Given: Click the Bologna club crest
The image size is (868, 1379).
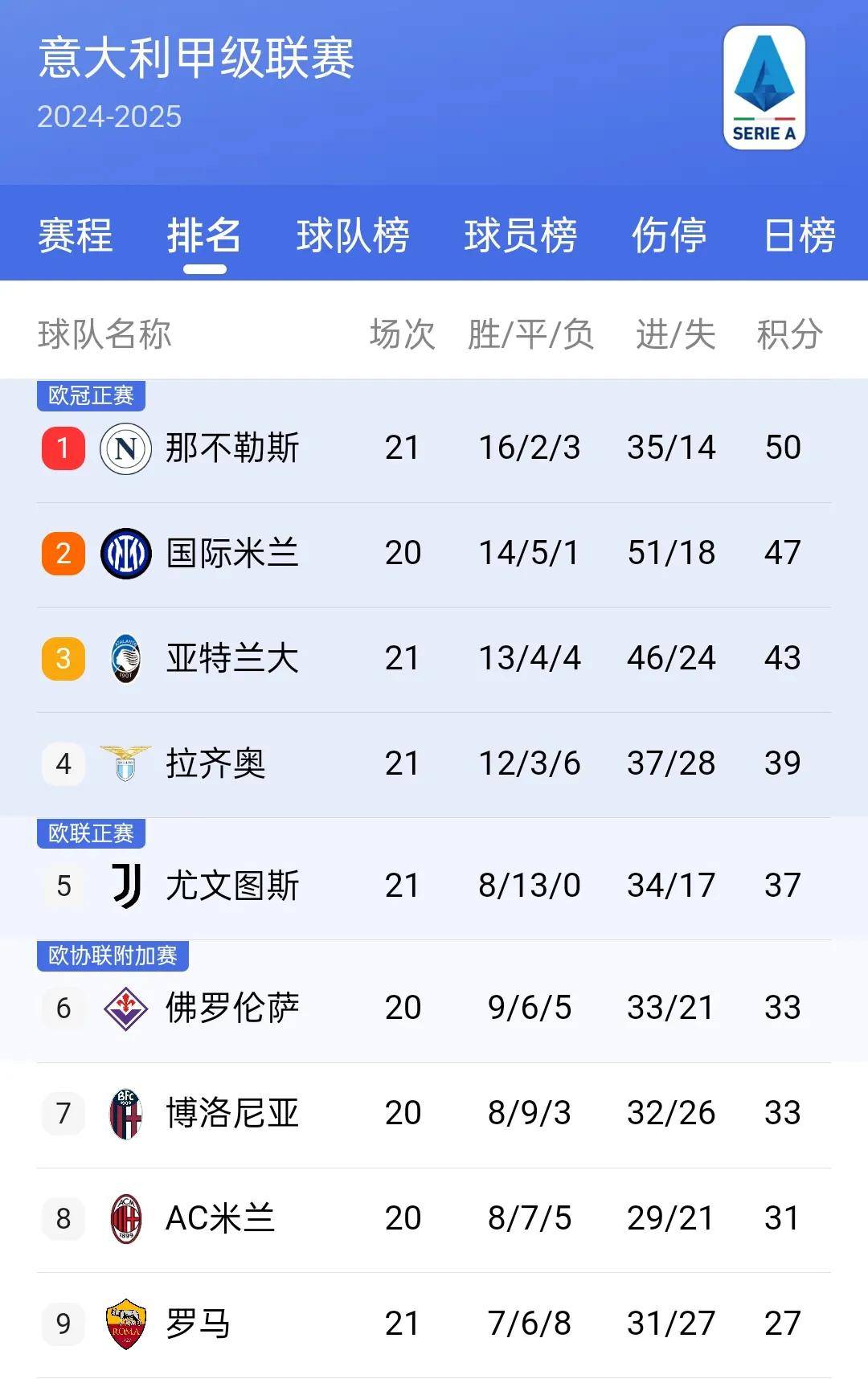Looking at the screenshot, I should [124, 1114].
